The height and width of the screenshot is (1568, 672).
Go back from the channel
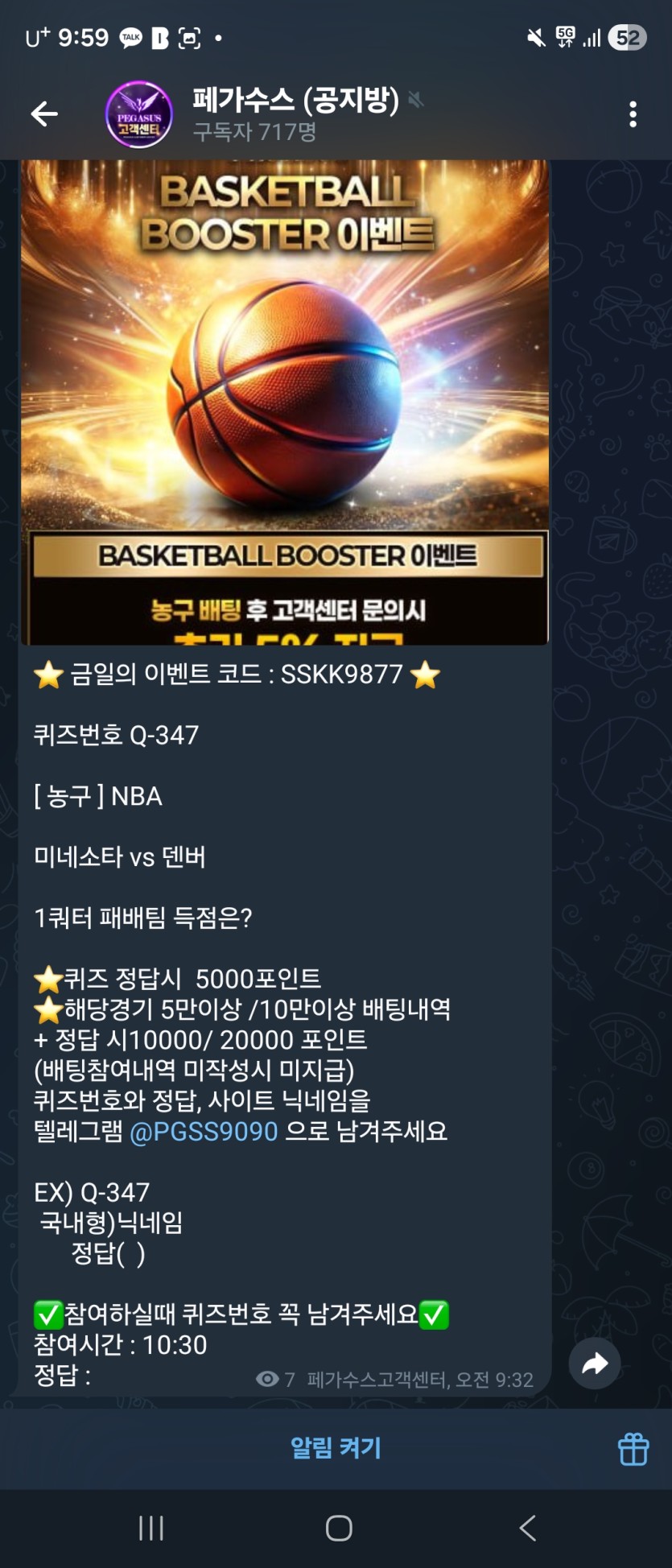[44, 114]
